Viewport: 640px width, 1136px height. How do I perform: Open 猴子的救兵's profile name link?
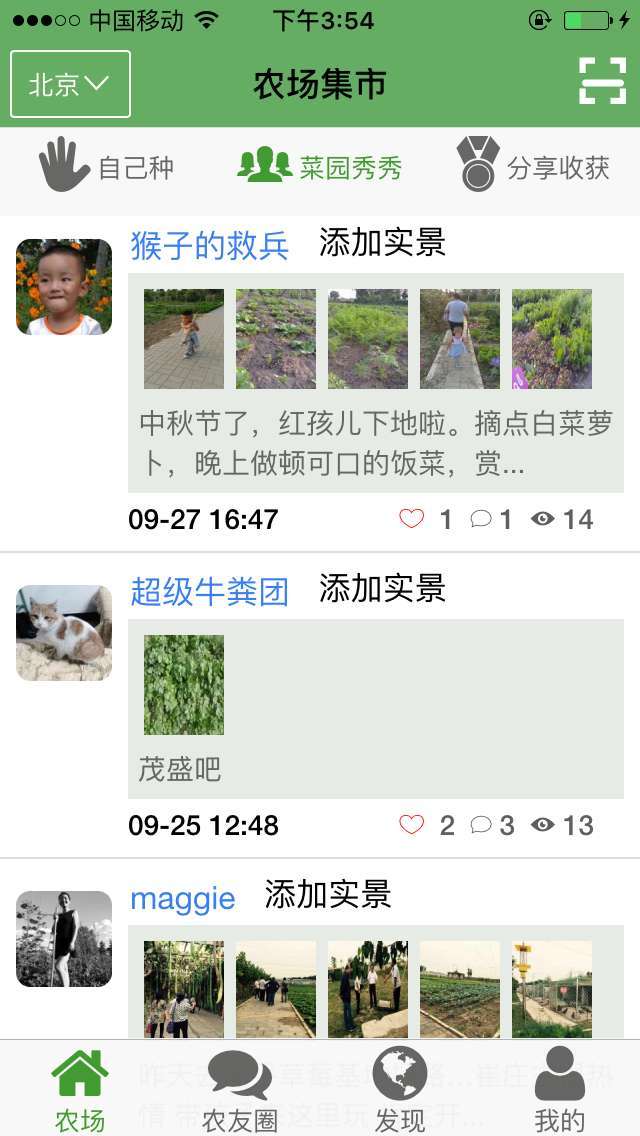(x=209, y=245)
